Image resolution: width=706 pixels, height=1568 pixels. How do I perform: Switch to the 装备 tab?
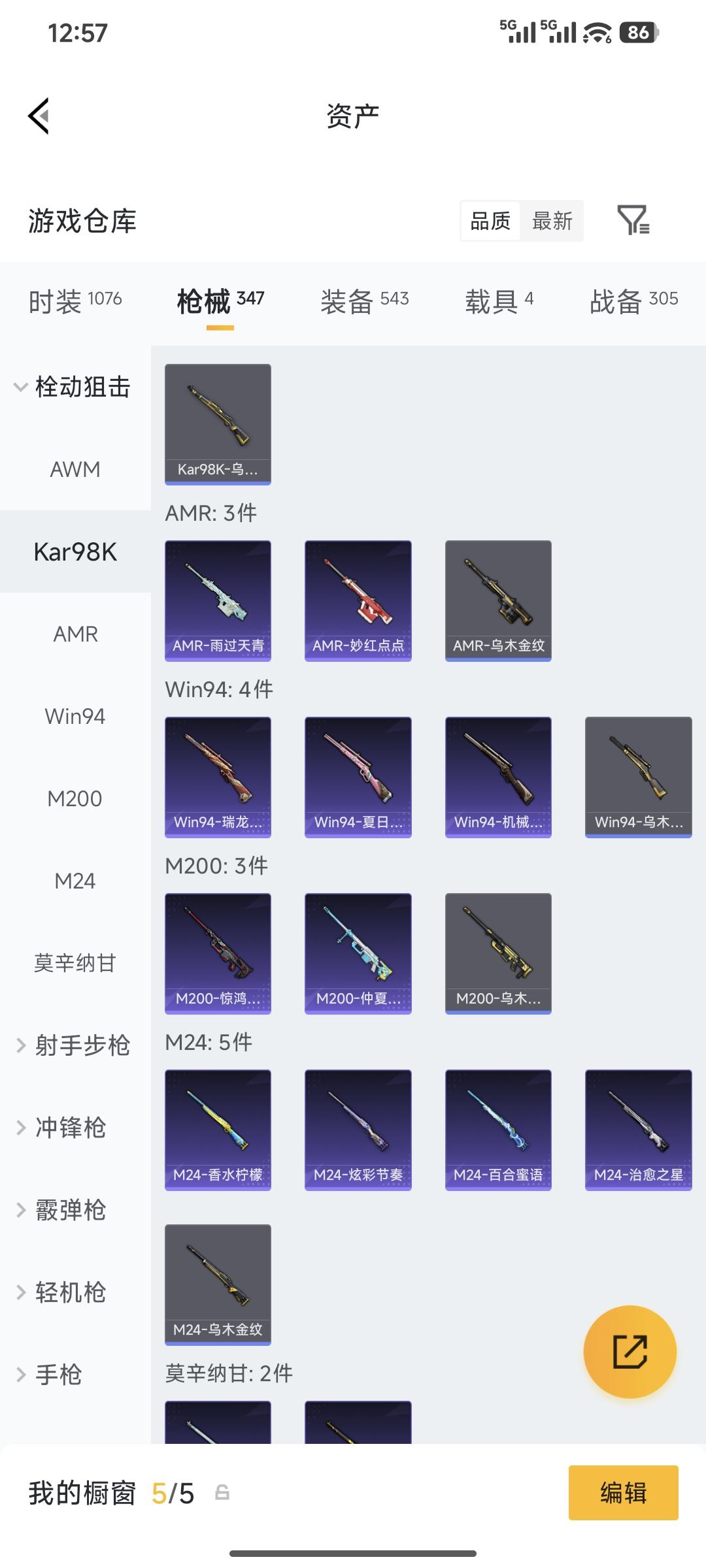pyautogui.click(x=364, y=301)
